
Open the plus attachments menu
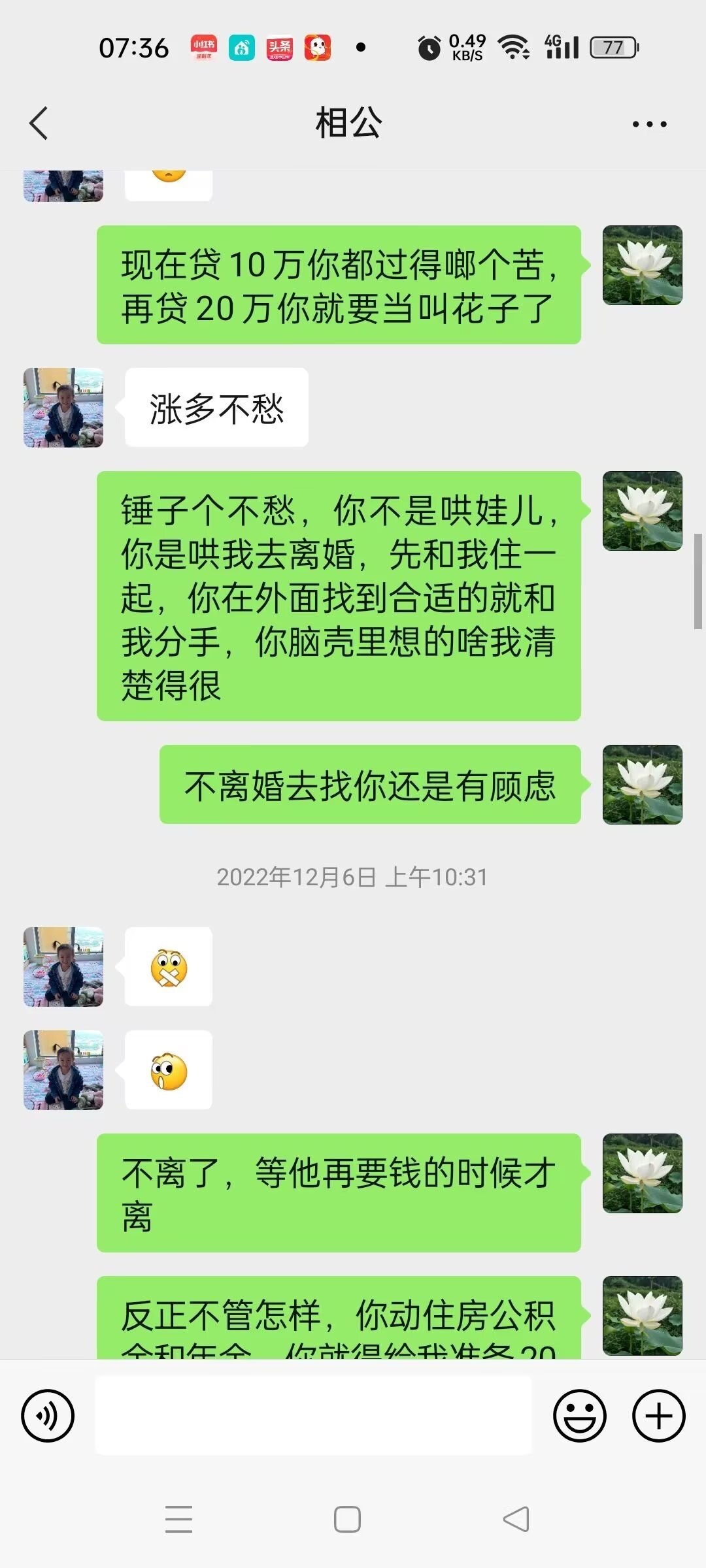(658, 1416)
